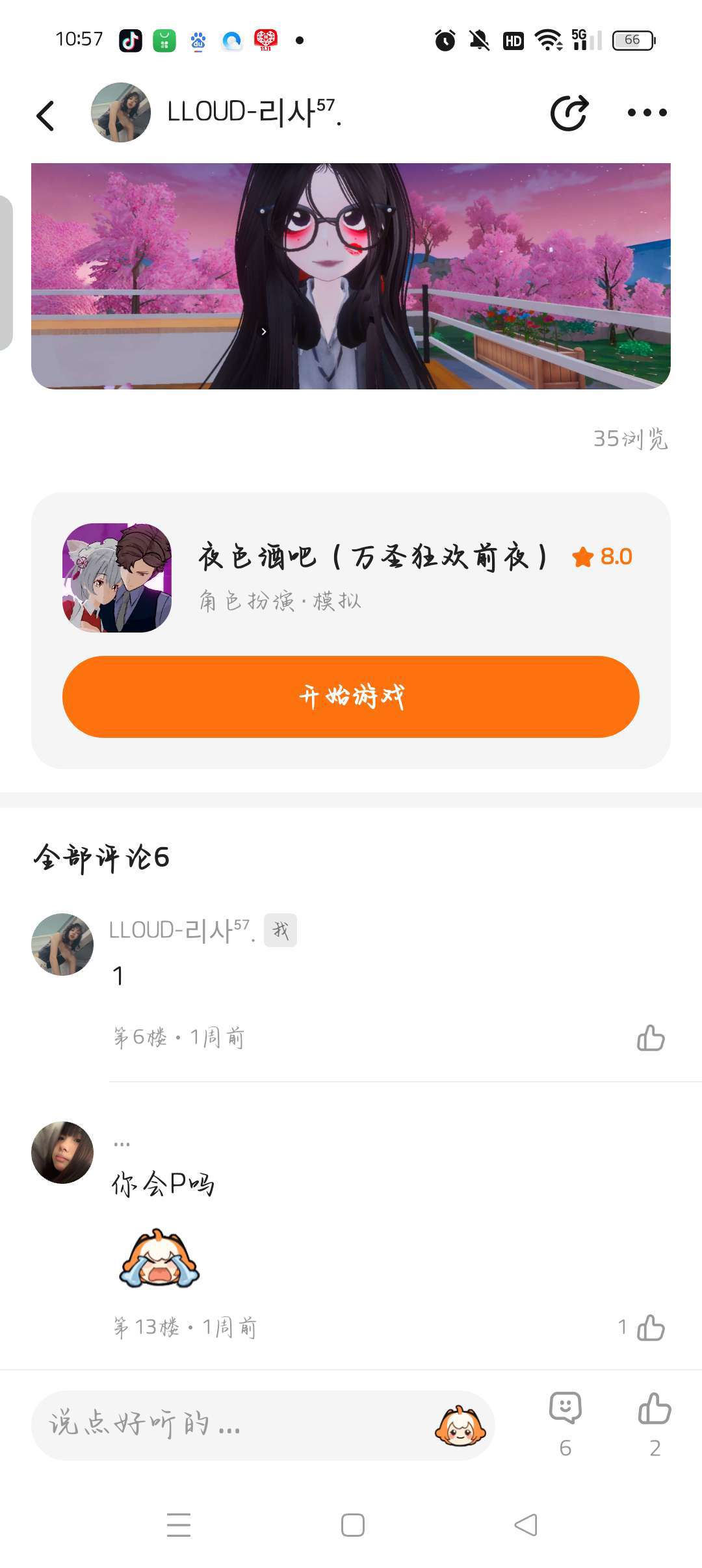Like this post from the bottom bar
Screen dimensions: 702x1568
point(655,1409)
